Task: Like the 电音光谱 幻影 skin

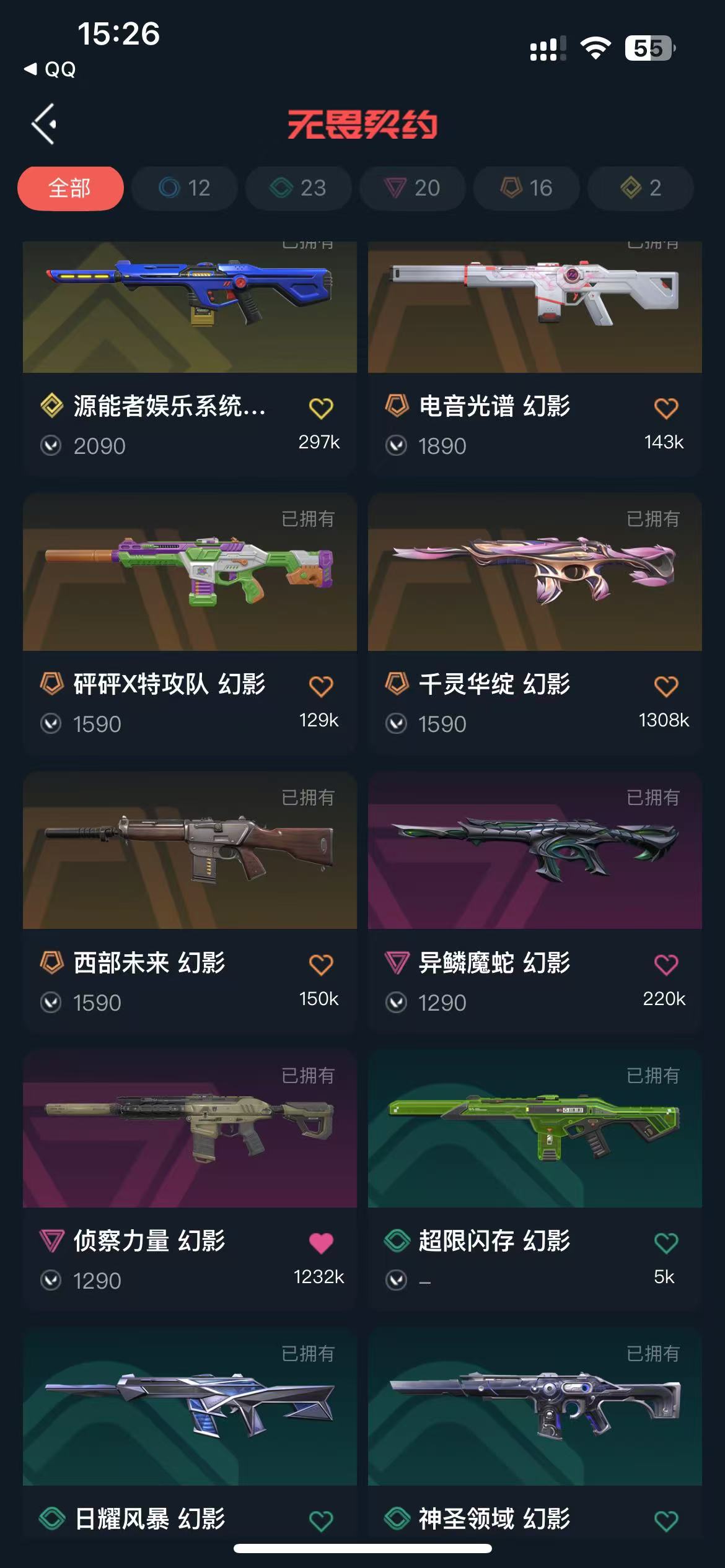Action: [666, 408]
